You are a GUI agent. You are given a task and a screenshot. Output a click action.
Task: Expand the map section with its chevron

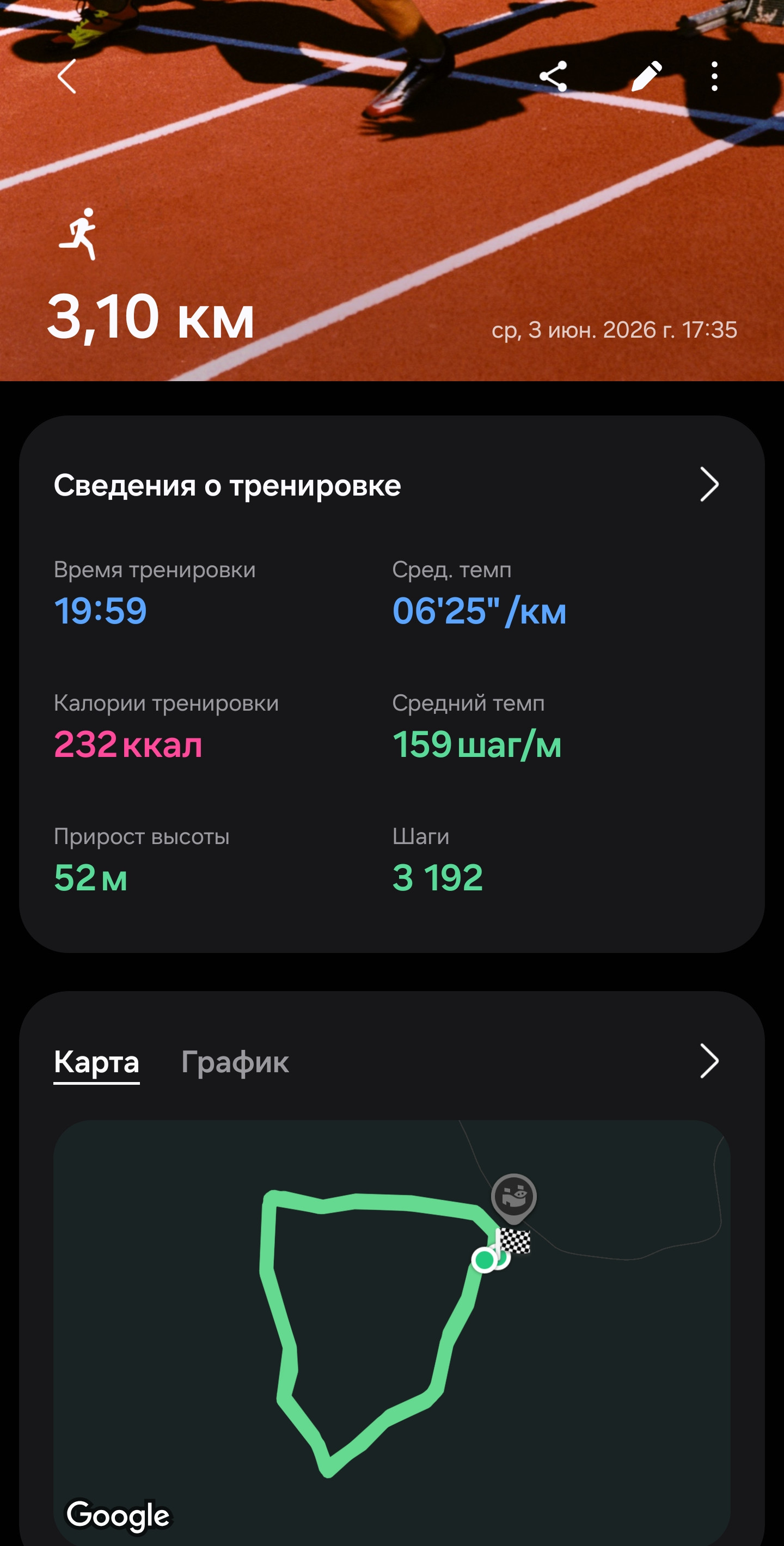coord(709,1061)
